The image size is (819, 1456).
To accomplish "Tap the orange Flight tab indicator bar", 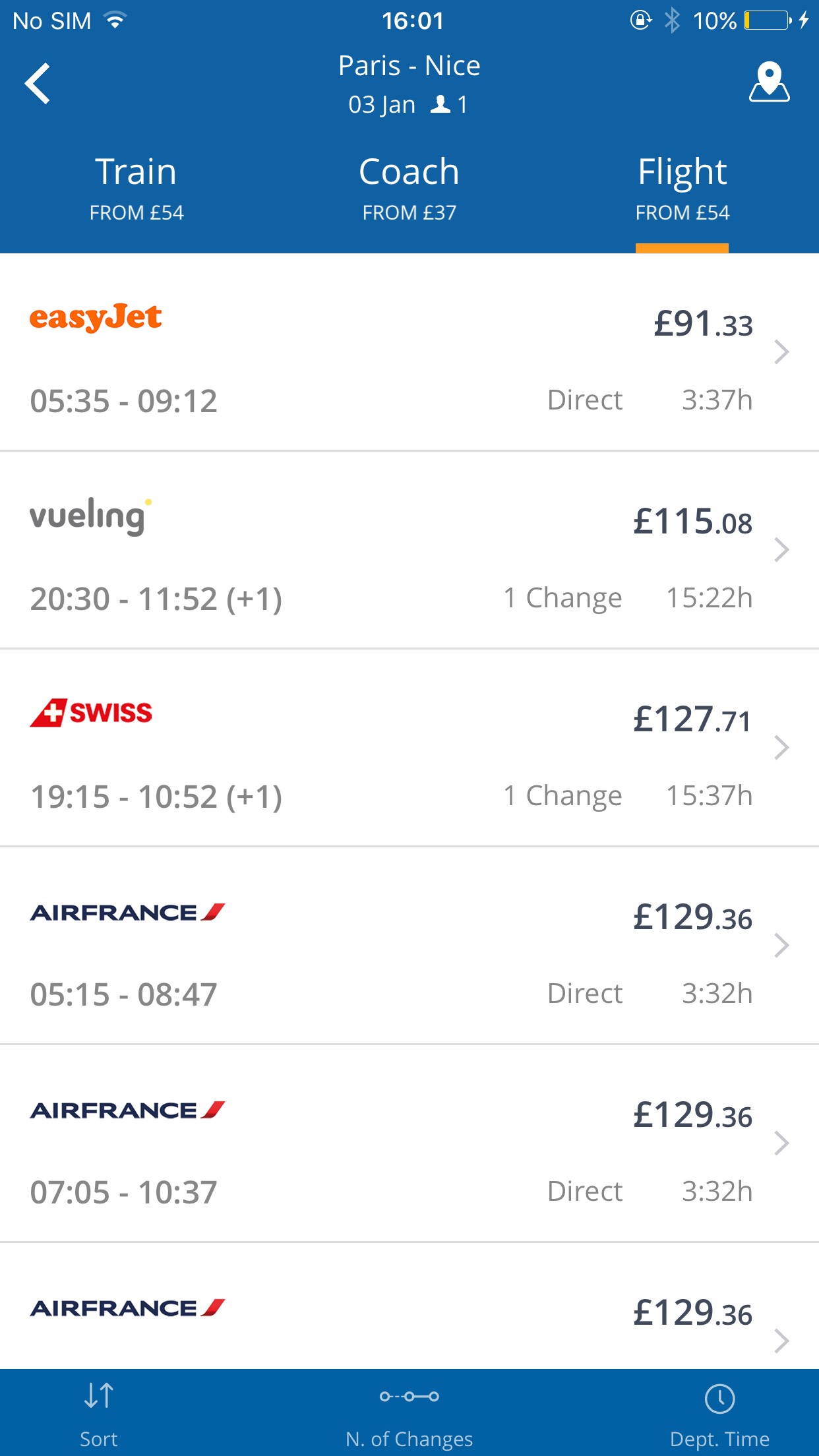I will tap(682, 247).
